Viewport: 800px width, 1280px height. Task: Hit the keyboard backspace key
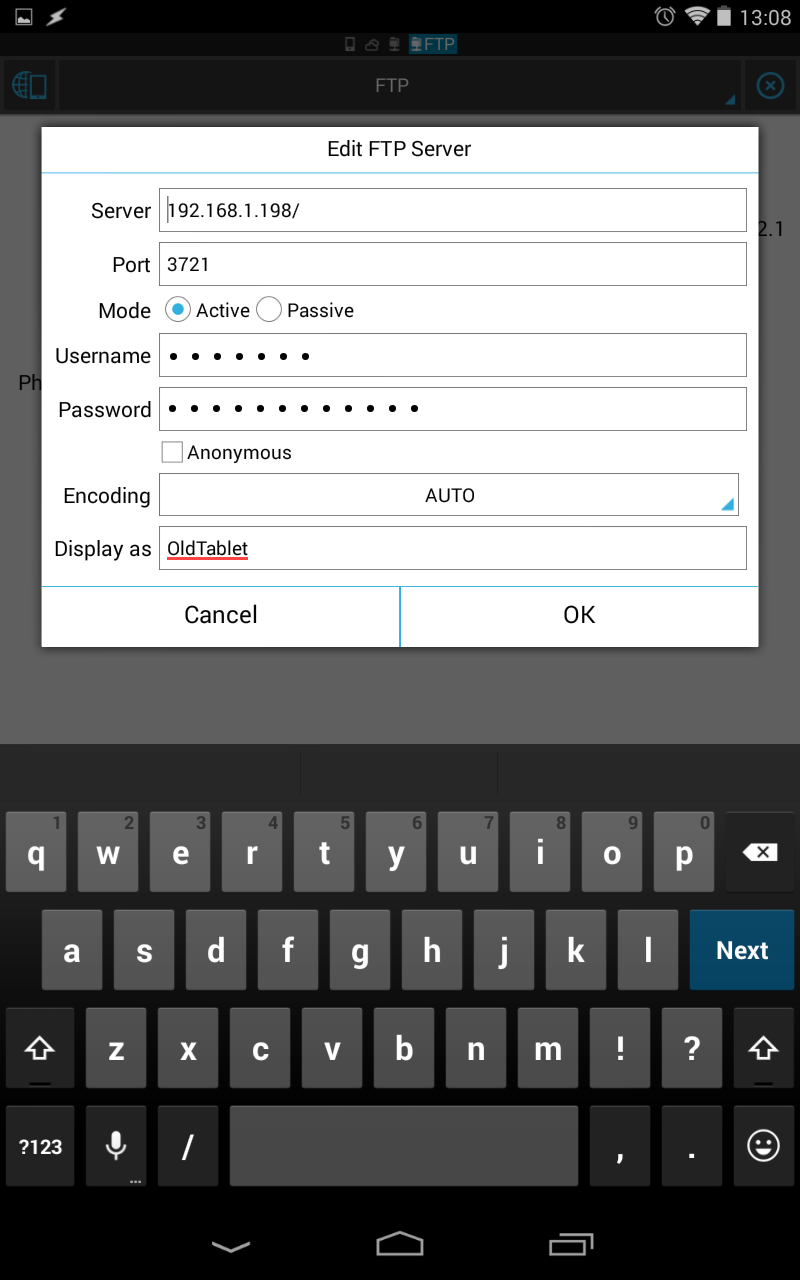point(760,852)
